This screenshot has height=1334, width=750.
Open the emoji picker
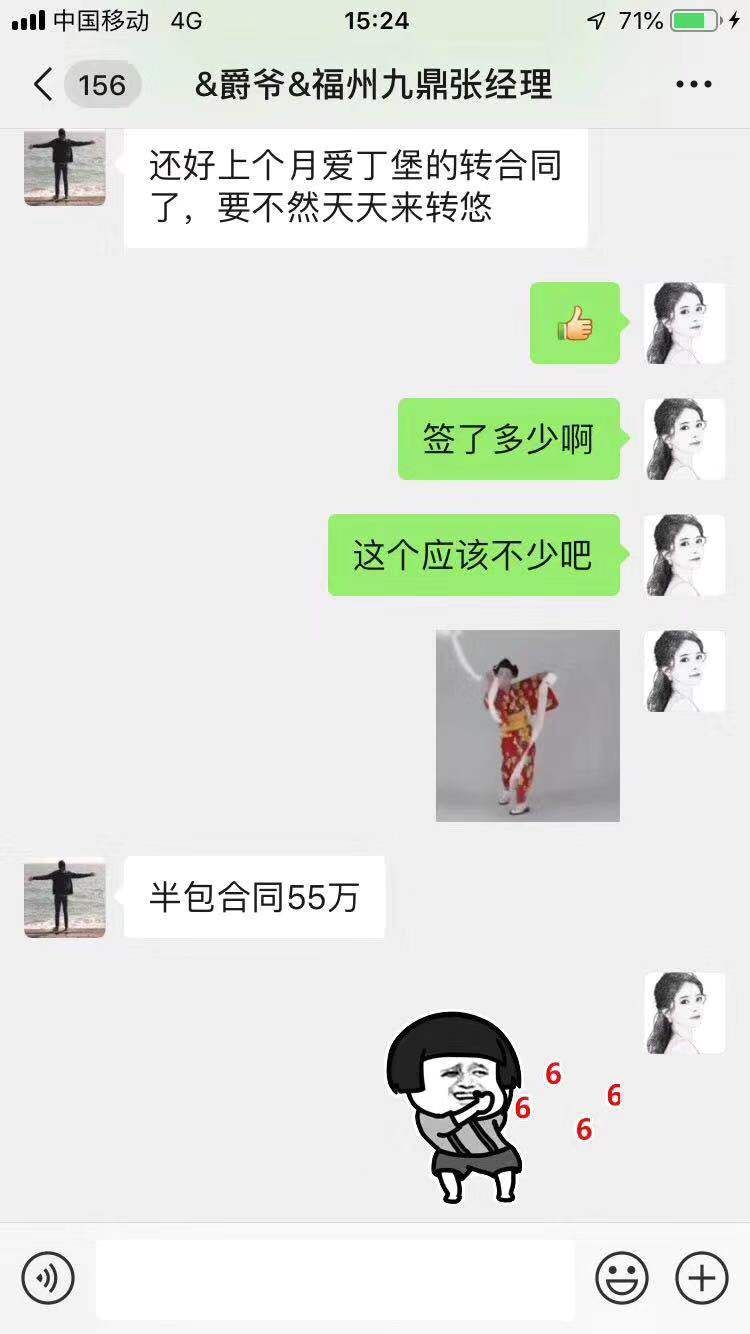(622, 1277)
